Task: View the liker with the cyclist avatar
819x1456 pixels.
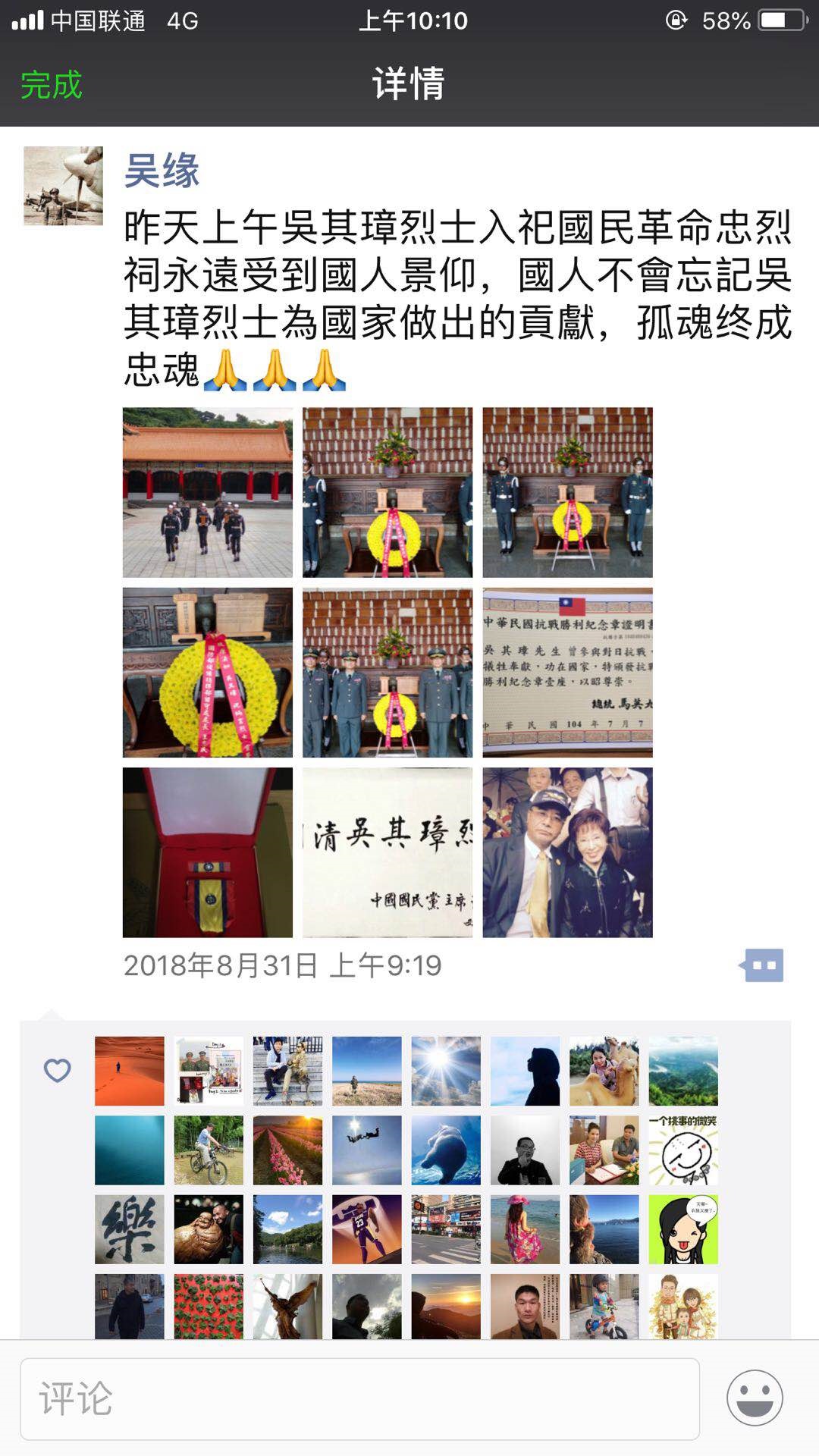Action: 209,1150
